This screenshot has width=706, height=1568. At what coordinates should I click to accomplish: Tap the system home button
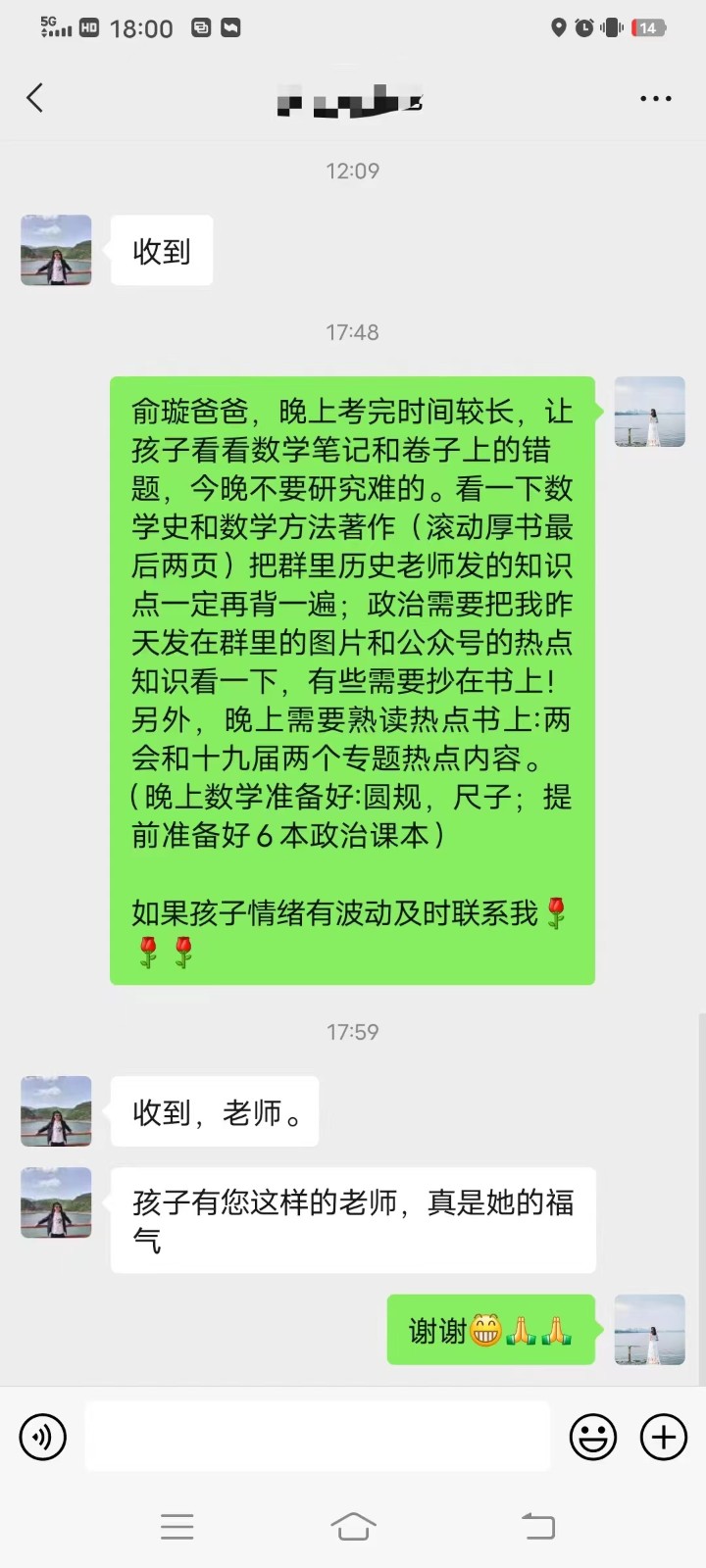(x=353, y=1526)
